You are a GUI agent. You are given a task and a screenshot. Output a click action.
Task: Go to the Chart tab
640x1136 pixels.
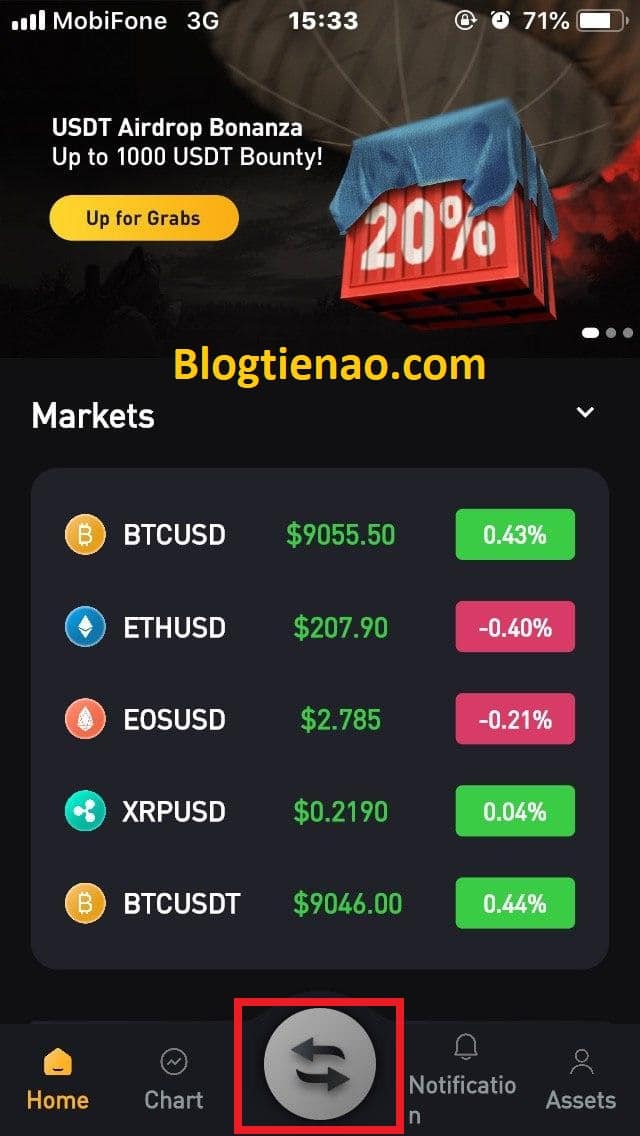[x=174, y=1080]
